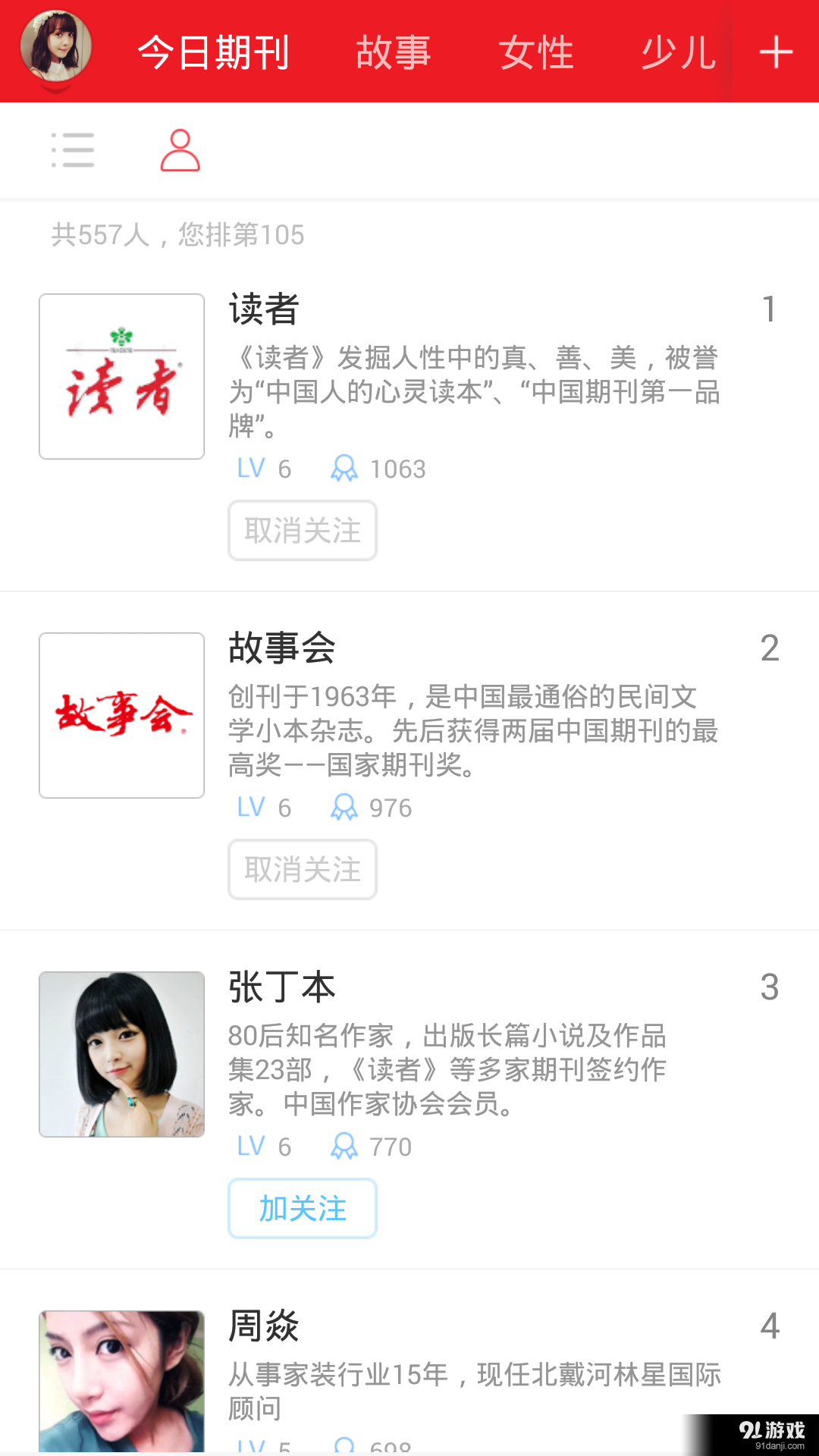Viewport: 819px width, 1456px height.
Task: Click the medal icon next to 1063
Action: pyautogui.click(x=344, y=469)
